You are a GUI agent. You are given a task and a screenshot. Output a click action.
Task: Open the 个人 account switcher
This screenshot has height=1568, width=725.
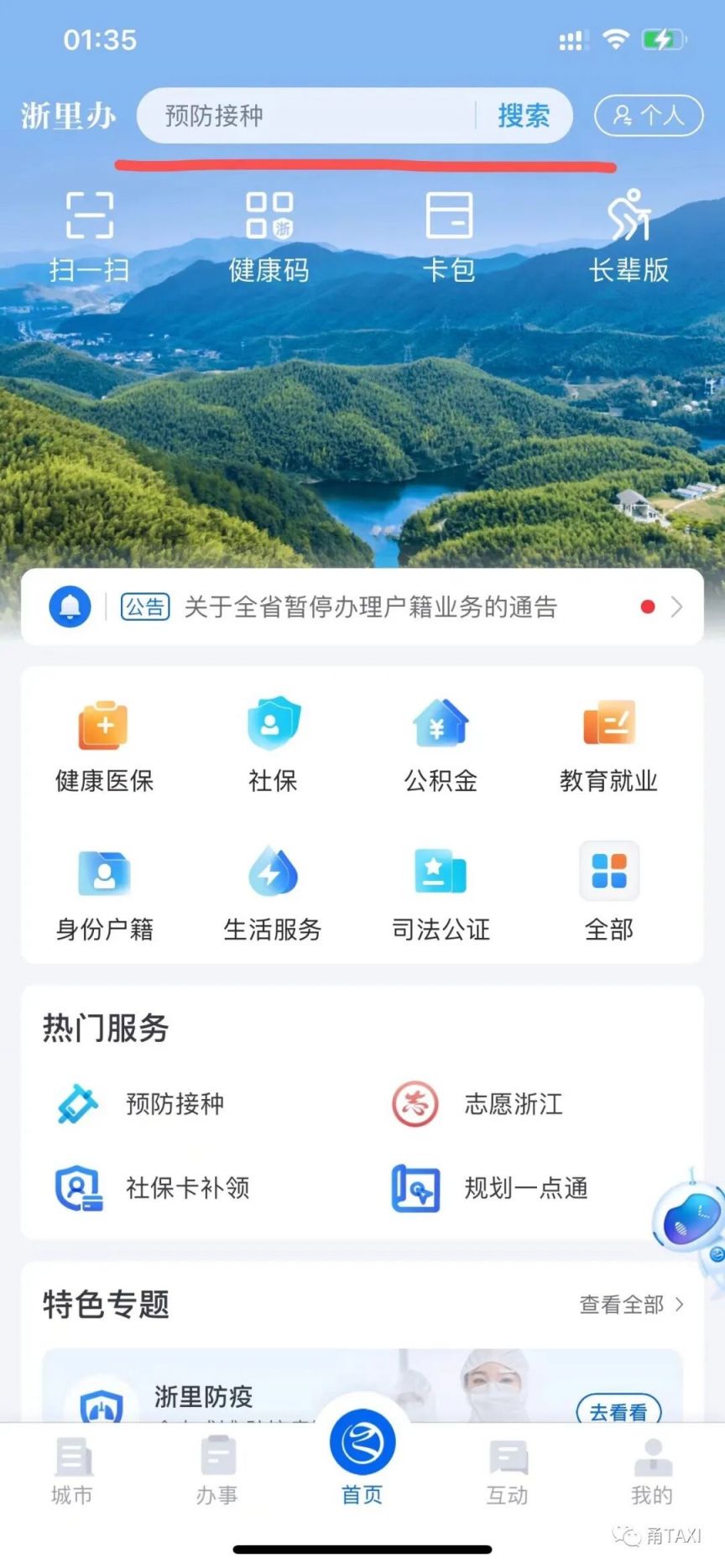click(x=648, y=116)
